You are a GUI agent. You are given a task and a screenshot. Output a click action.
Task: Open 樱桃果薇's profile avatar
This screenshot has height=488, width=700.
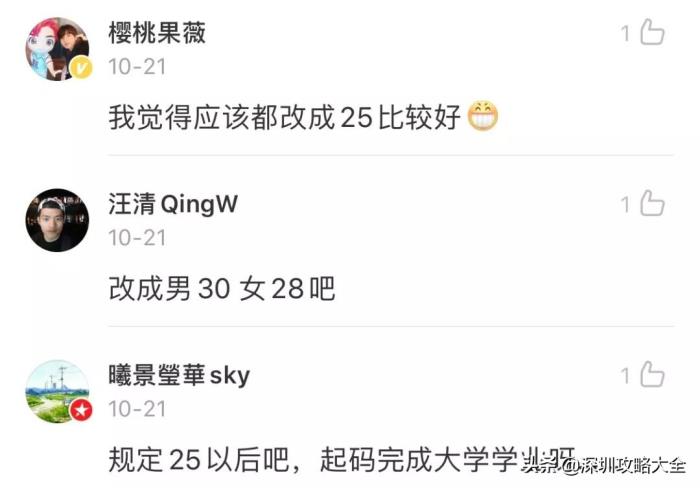click(x=57, y=48)
